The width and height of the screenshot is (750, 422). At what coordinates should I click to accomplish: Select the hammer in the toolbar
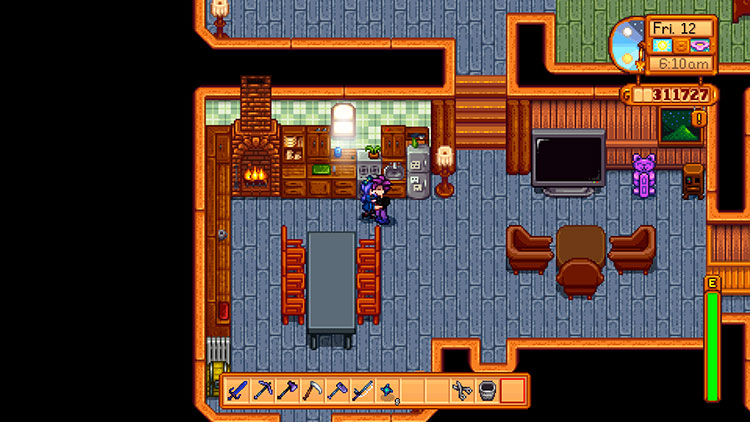coord(338,390)
